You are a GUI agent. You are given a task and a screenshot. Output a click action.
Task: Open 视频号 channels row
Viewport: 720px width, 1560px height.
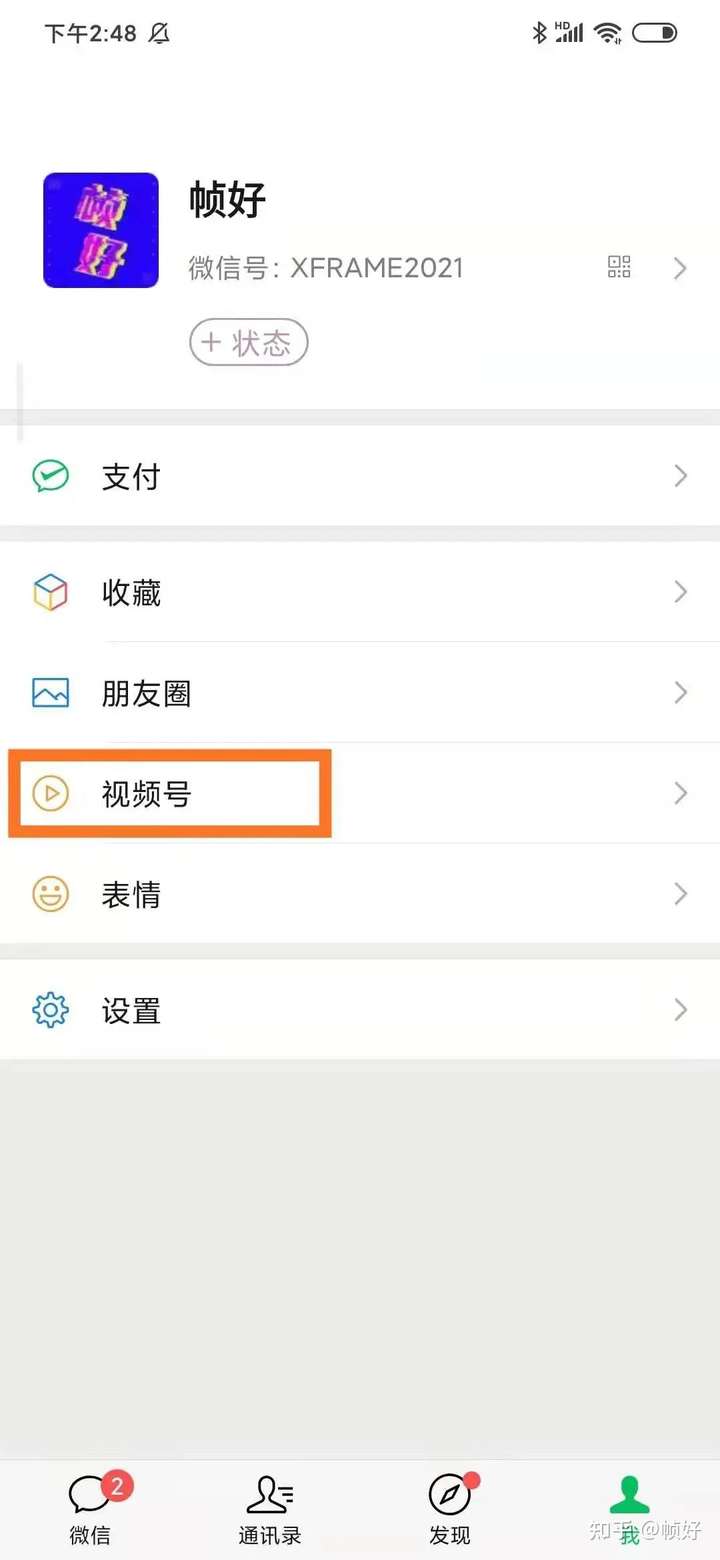[360, 793]
